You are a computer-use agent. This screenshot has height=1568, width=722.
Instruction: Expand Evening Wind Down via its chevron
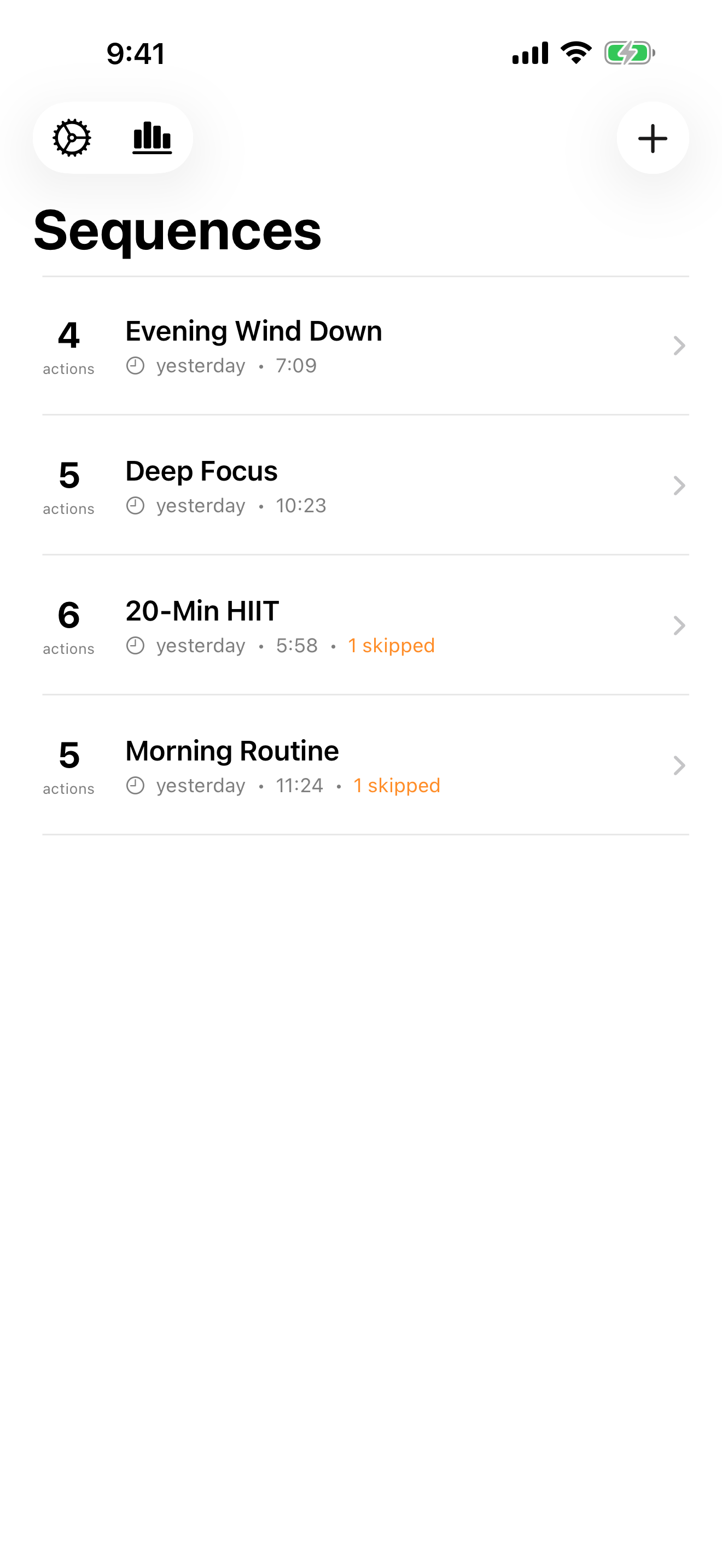pyautogui.click(x=679, y=346)
